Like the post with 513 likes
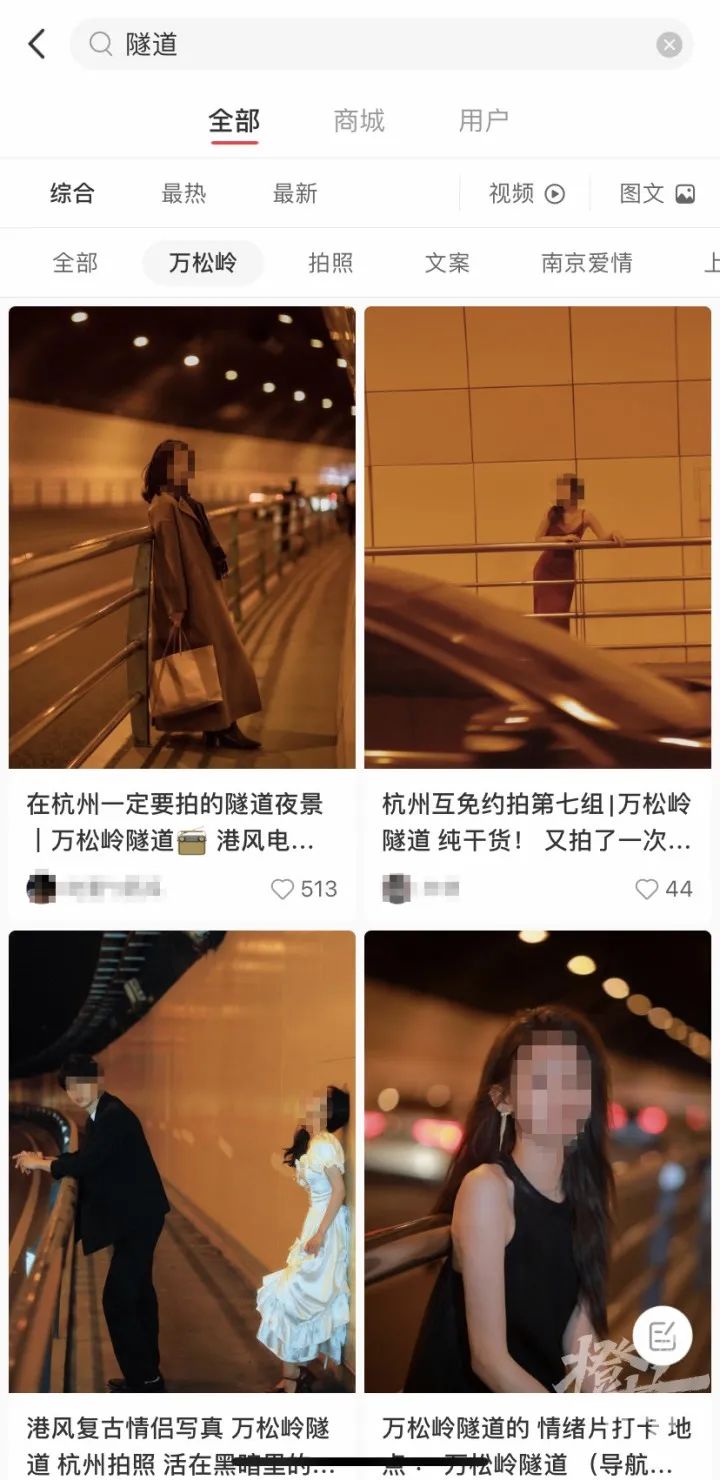The height and width of the screenshot is (1480, 720). pos(284,889)
